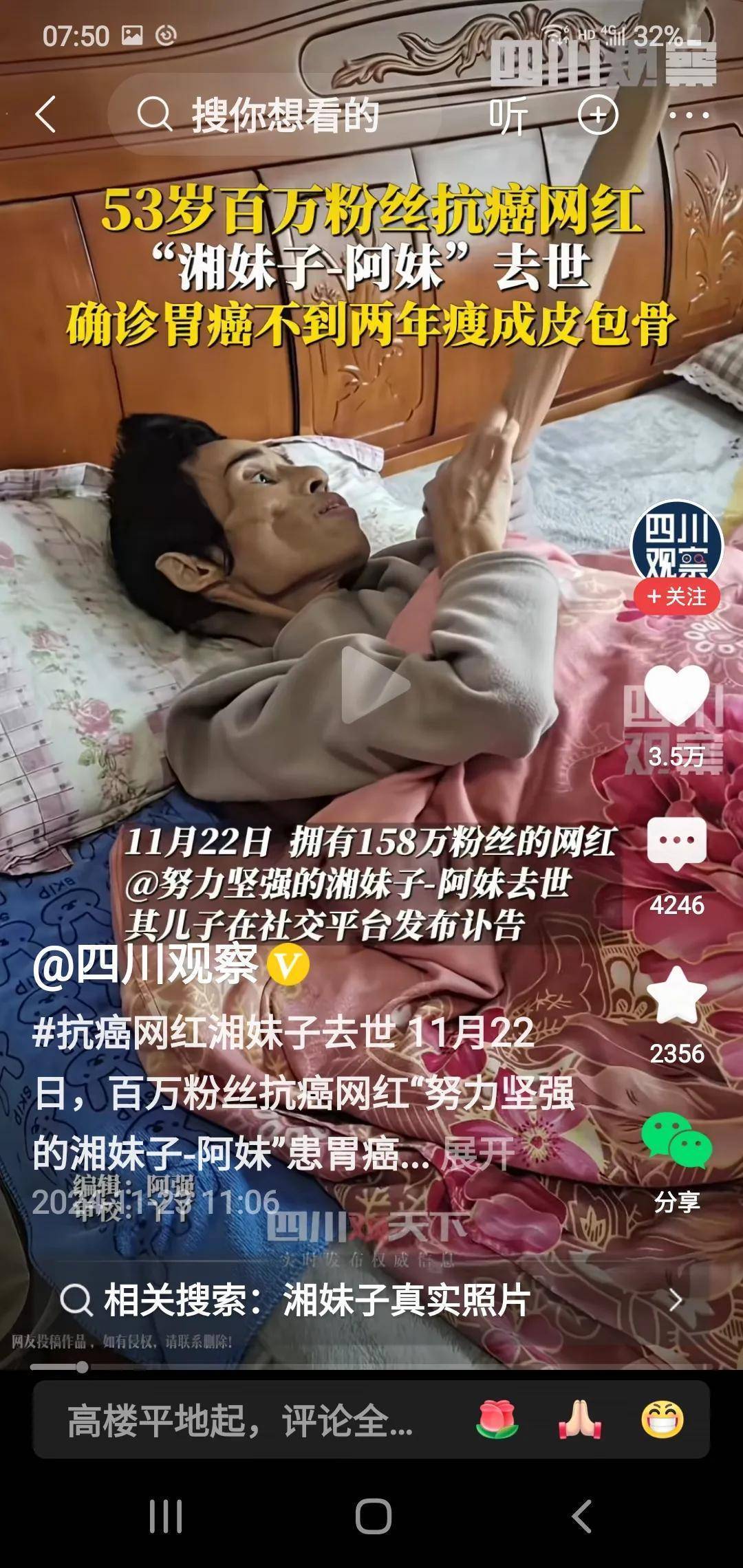Image resolution: width=743 pixels, height=1568 pixels.
Task: Play the paused video
Action: point(375,684)
